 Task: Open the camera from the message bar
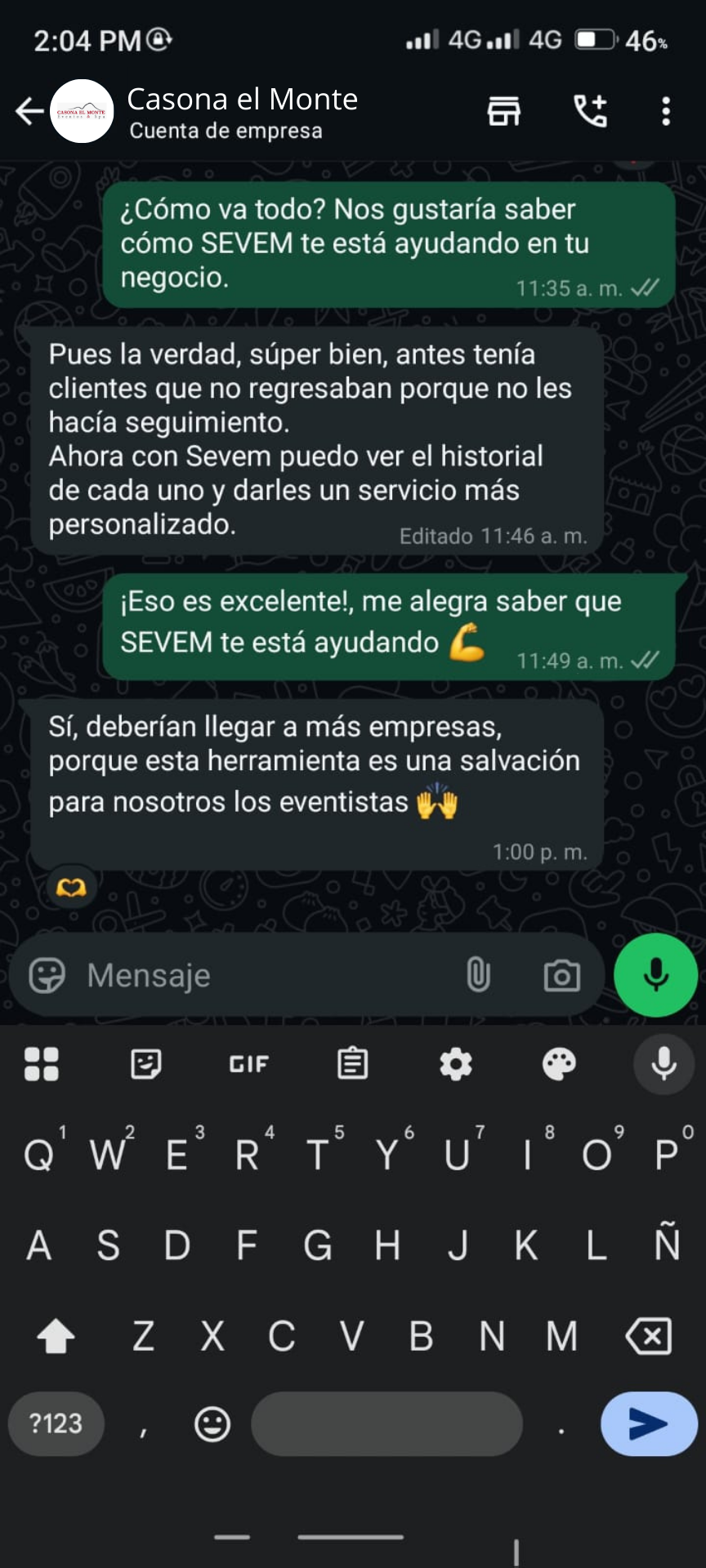click(x=561, y=975)
